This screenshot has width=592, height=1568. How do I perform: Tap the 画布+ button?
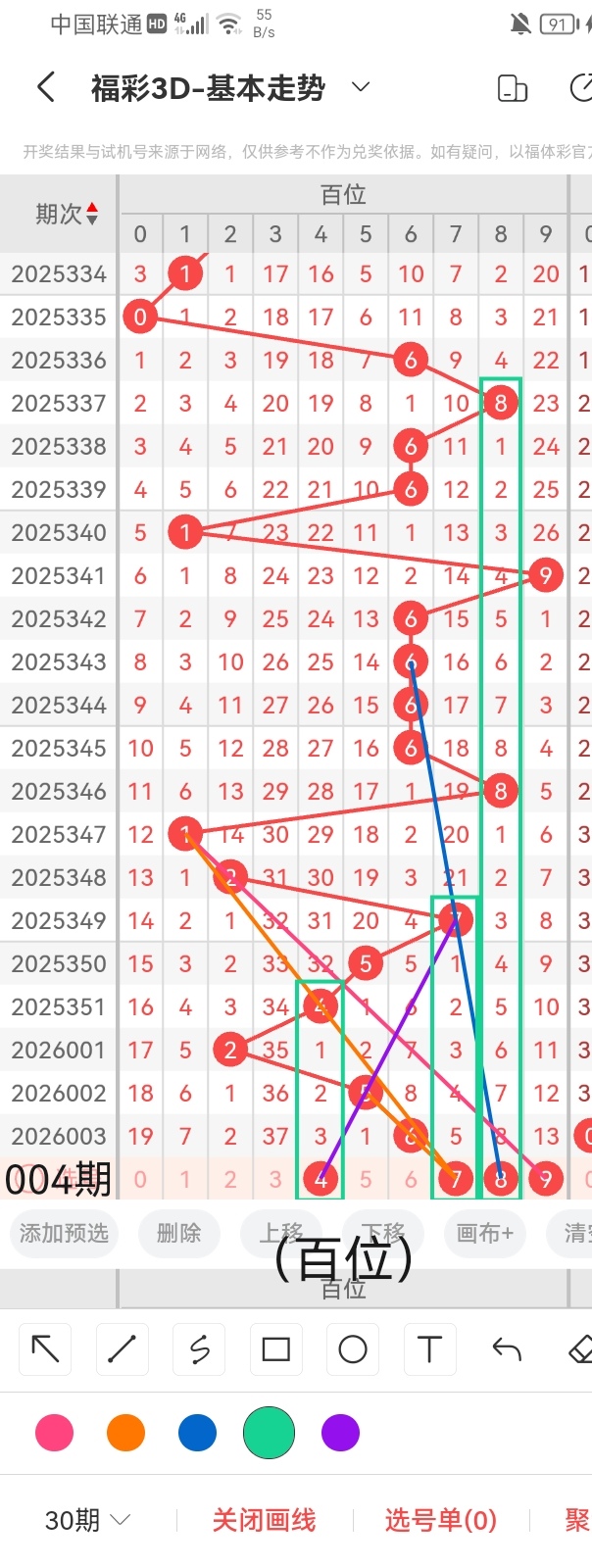[x=485, y=1233]
